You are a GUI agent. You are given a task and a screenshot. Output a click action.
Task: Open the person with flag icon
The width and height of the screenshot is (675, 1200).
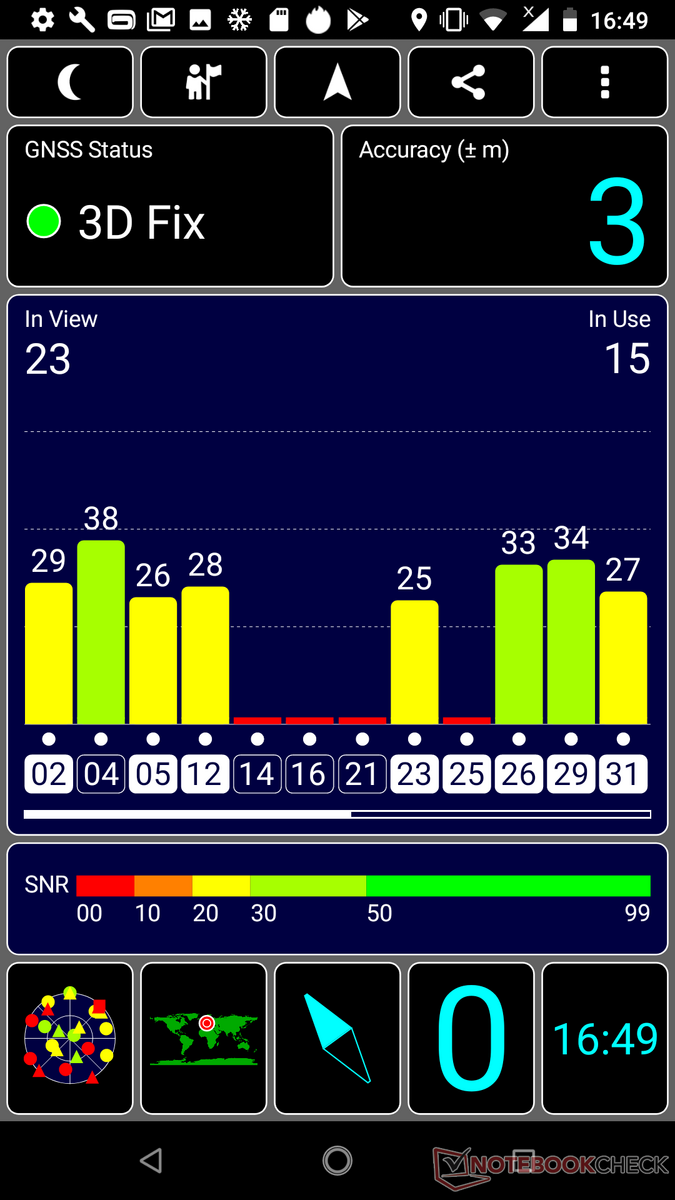coord(204,83)
